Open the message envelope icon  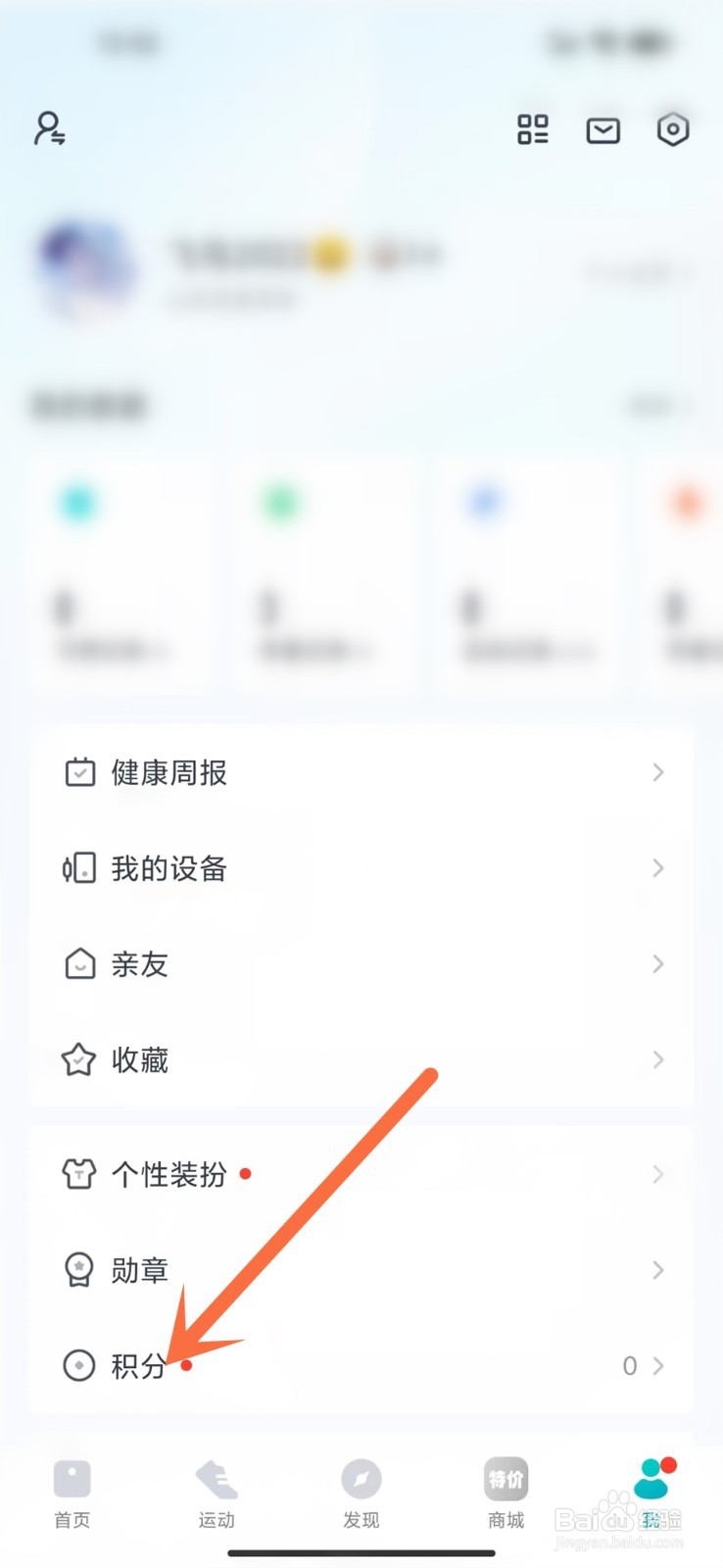pos(603,129)
